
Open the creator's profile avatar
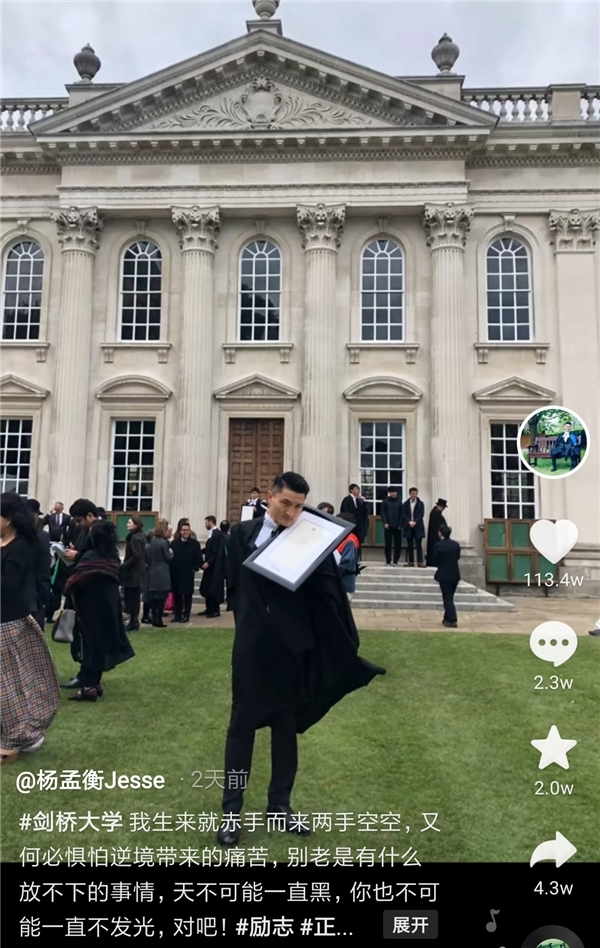[x=553, y=442]
